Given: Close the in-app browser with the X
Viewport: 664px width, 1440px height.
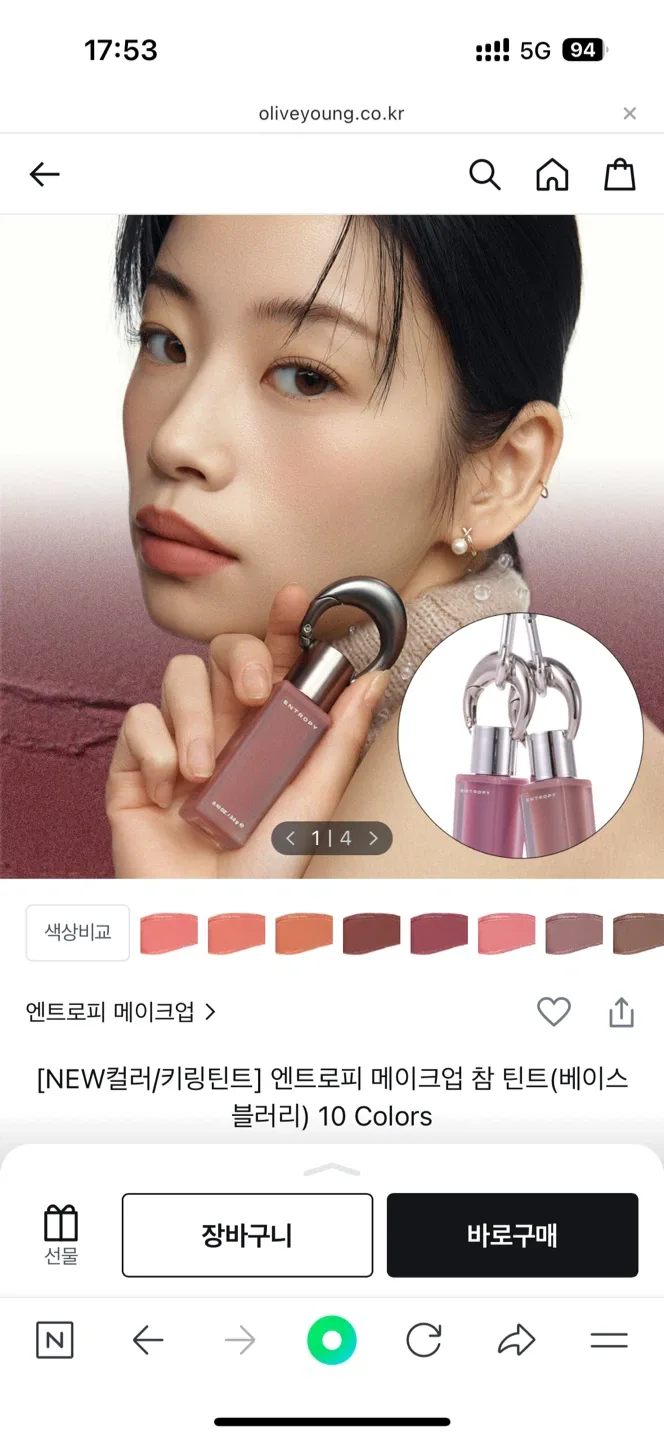Looking at the screenshot, I should tap(629, 114).
